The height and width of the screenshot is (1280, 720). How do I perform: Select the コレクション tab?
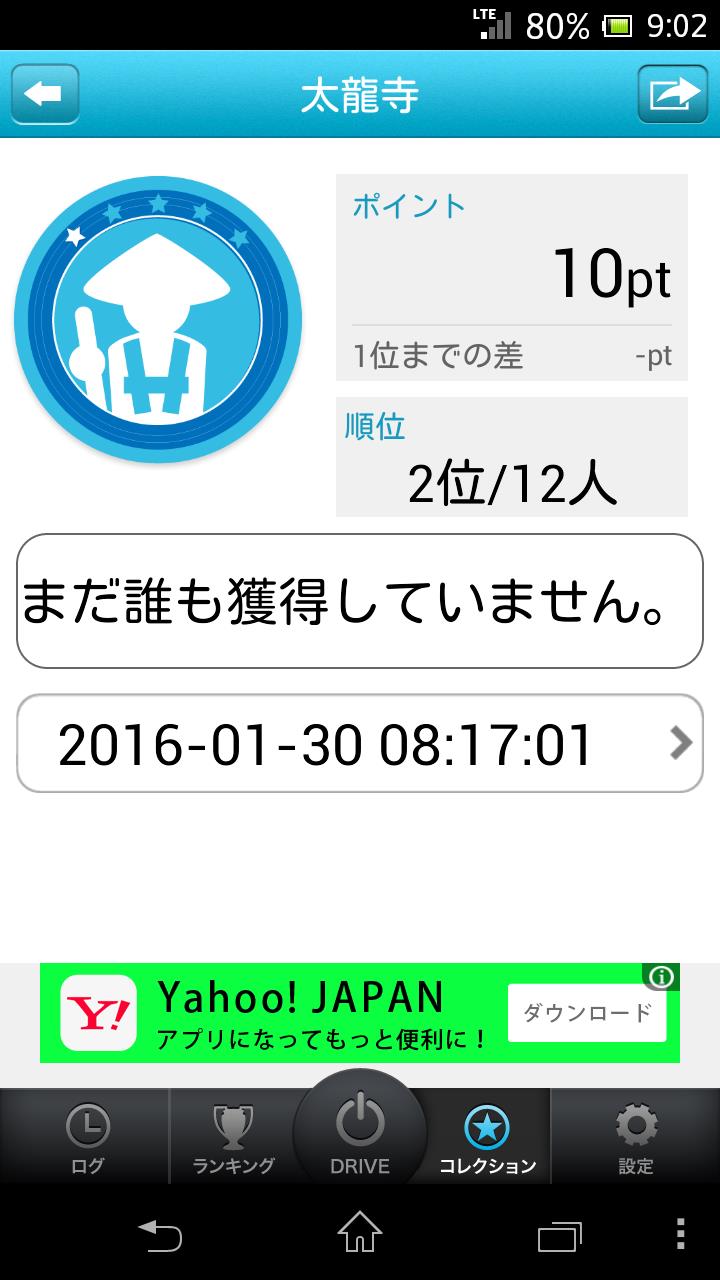pyautogui.click(x=488, y=1137)
